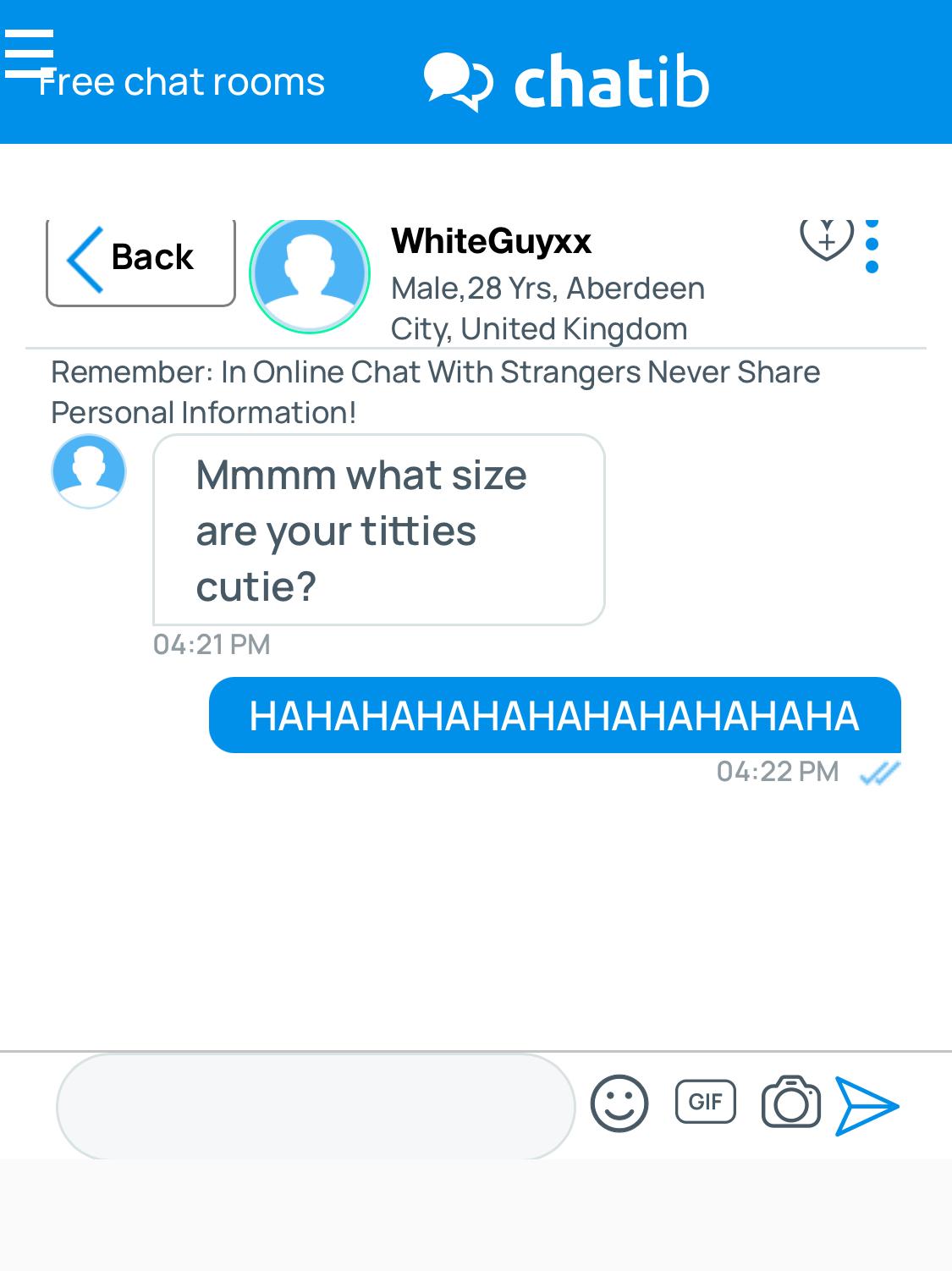Open the hamburger menu
This screenshot has width=952, height=1271.
(x=29, y=53)
